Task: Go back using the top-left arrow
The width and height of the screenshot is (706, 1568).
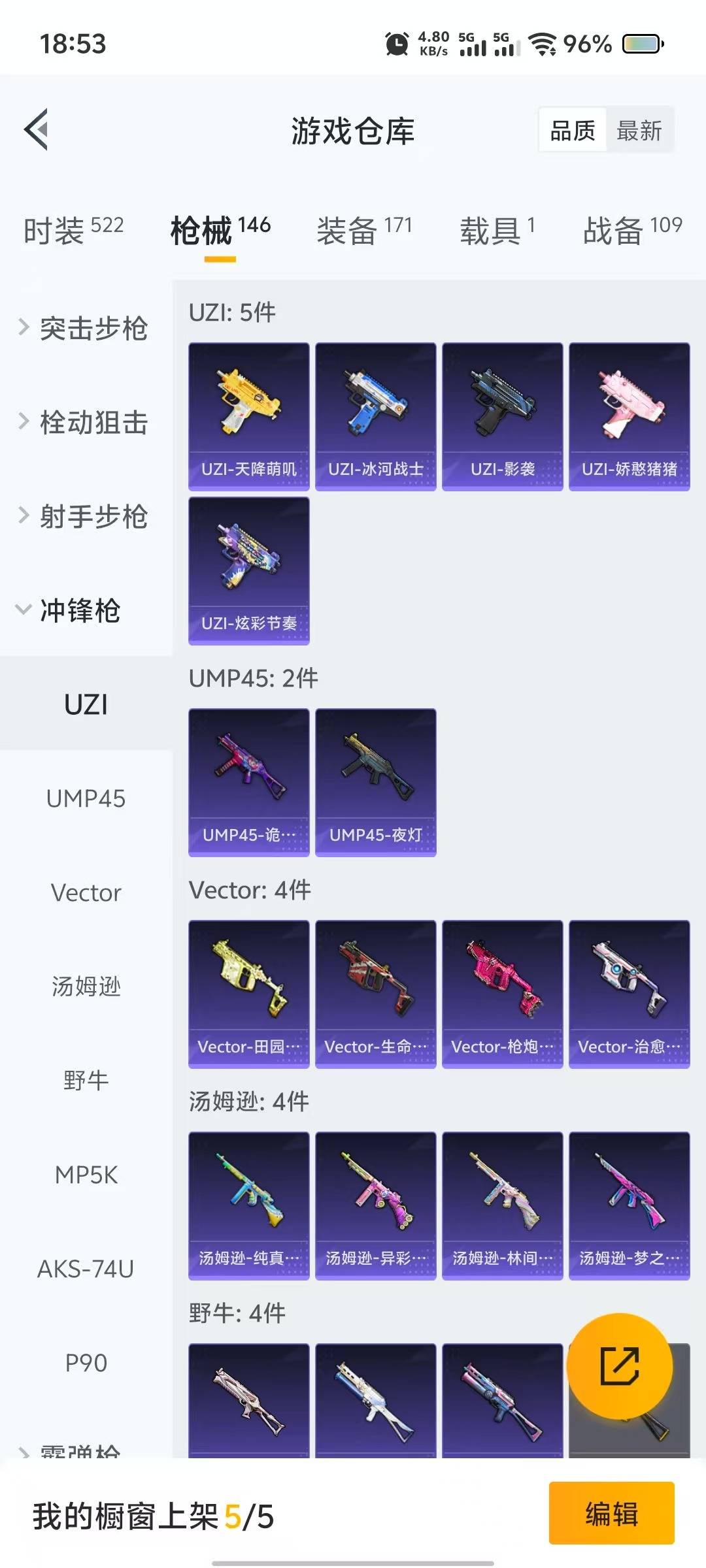Action: click(x=37, y=129)
